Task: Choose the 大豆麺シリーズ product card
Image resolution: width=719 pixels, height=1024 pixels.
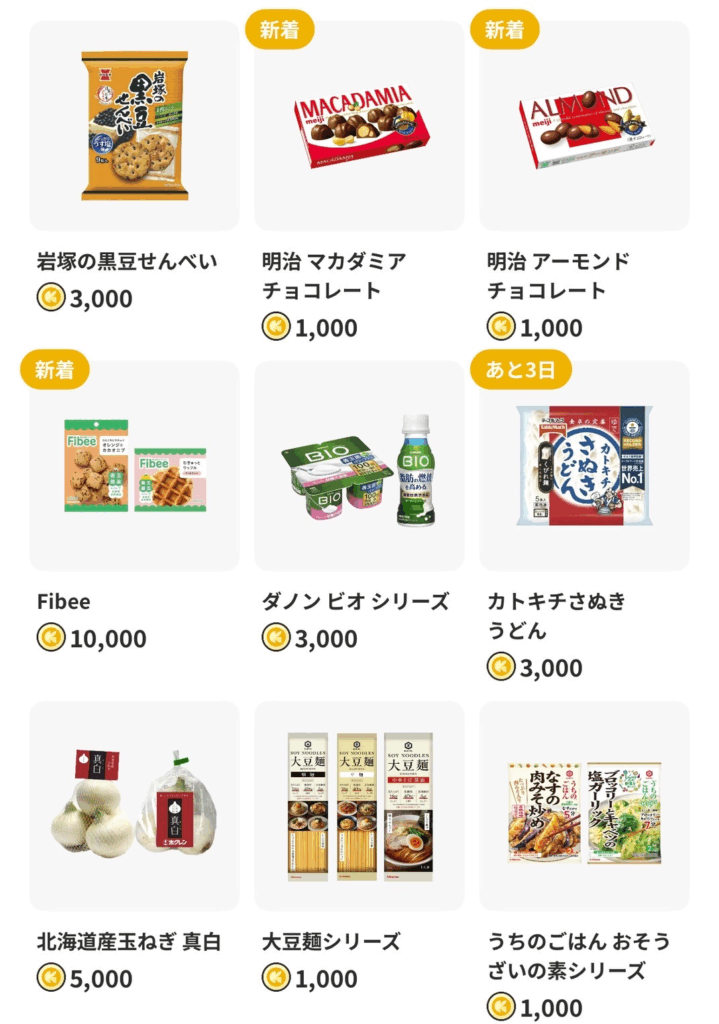Action: pyautogui.click(x=359, y=807)
